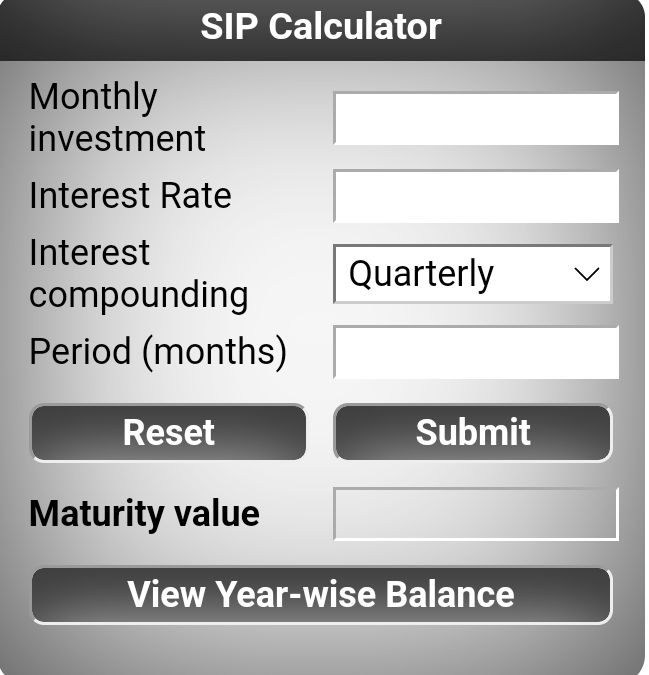Viewport: 649px width, 675px height.
Task: Focus the Interest Rate field
Action: pos(476,196)
